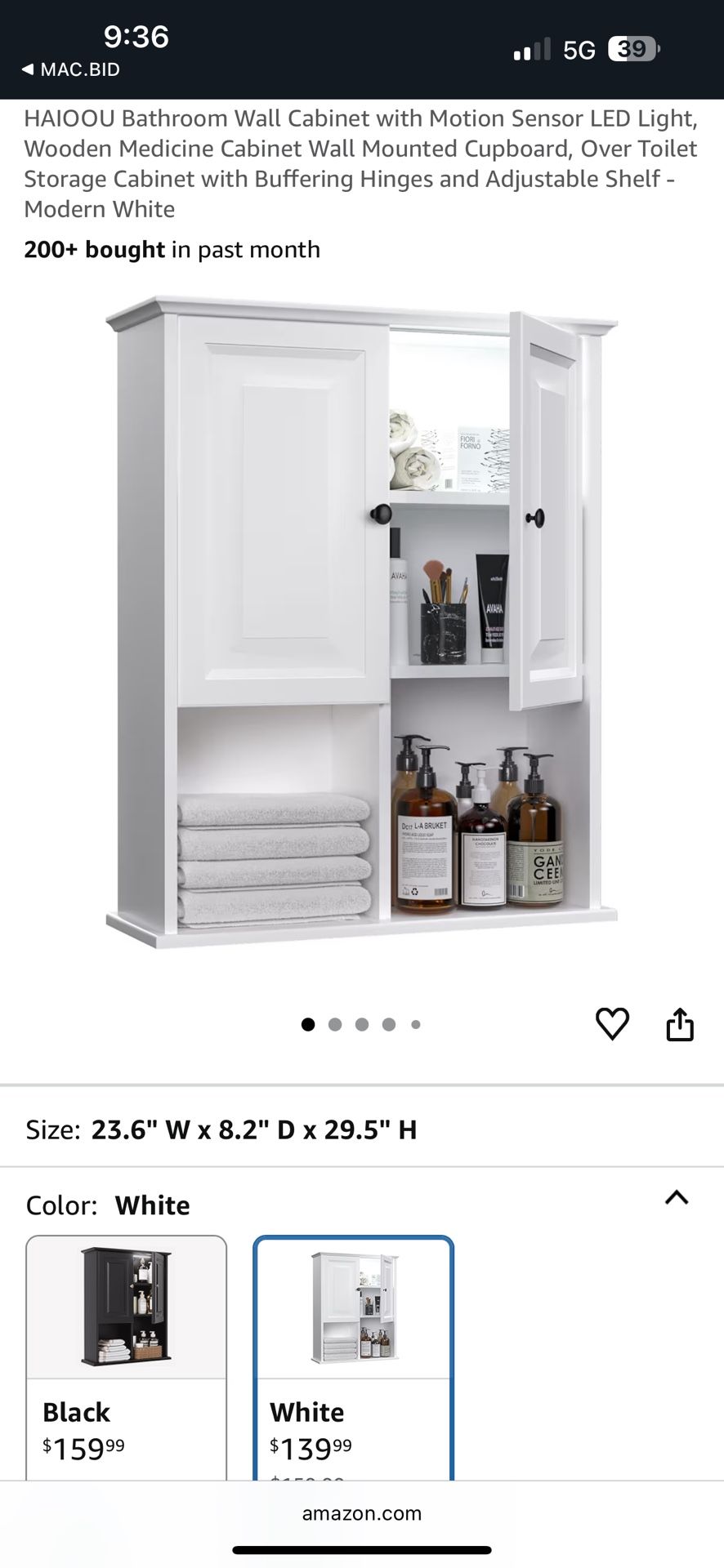Tap the amazon.com address bar
The width and height of the screenshot is (724, 1568).
361,1513
